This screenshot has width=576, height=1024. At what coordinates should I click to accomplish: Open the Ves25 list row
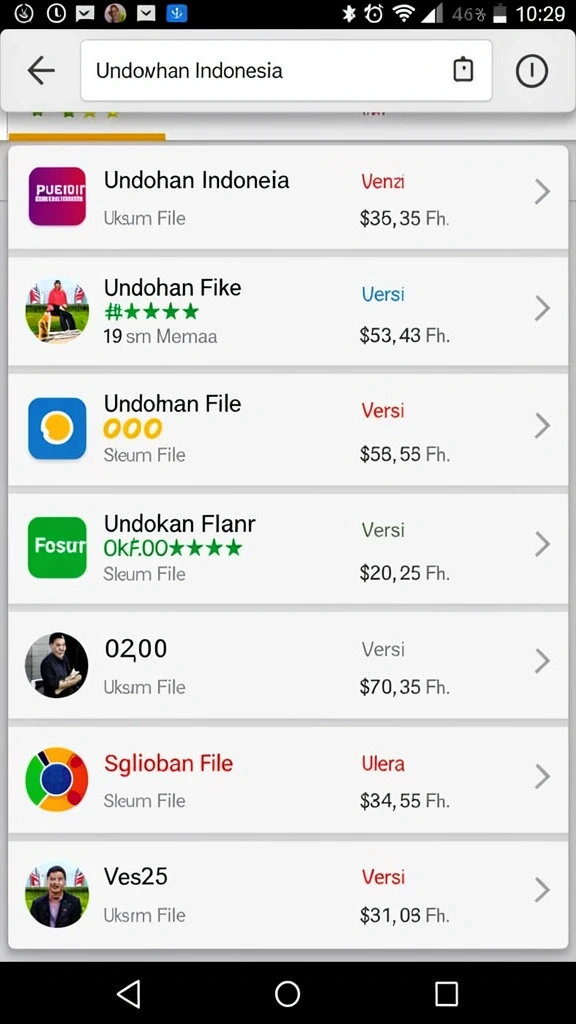pos(288,894)
